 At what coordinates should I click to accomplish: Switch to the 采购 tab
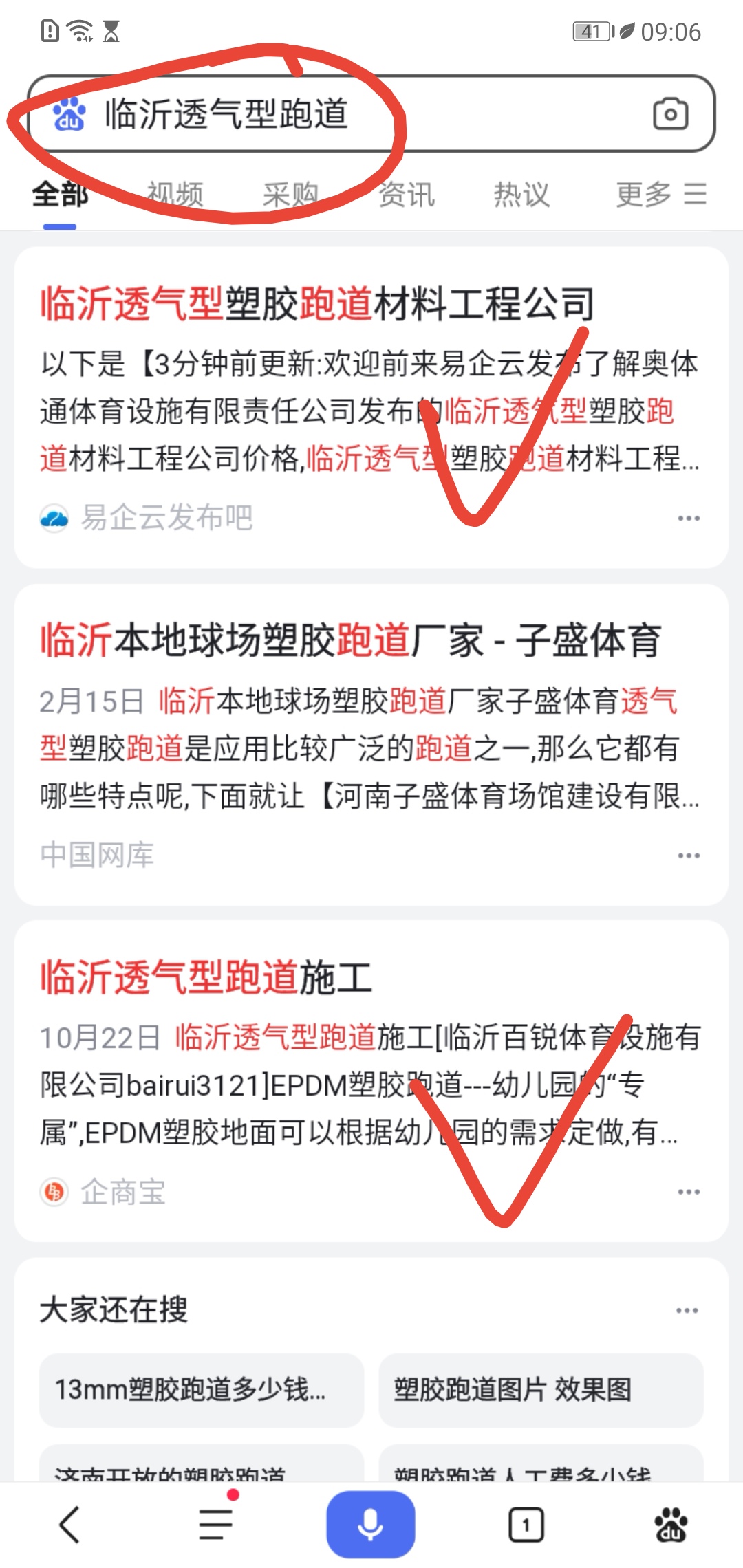(x=290, y=195)
